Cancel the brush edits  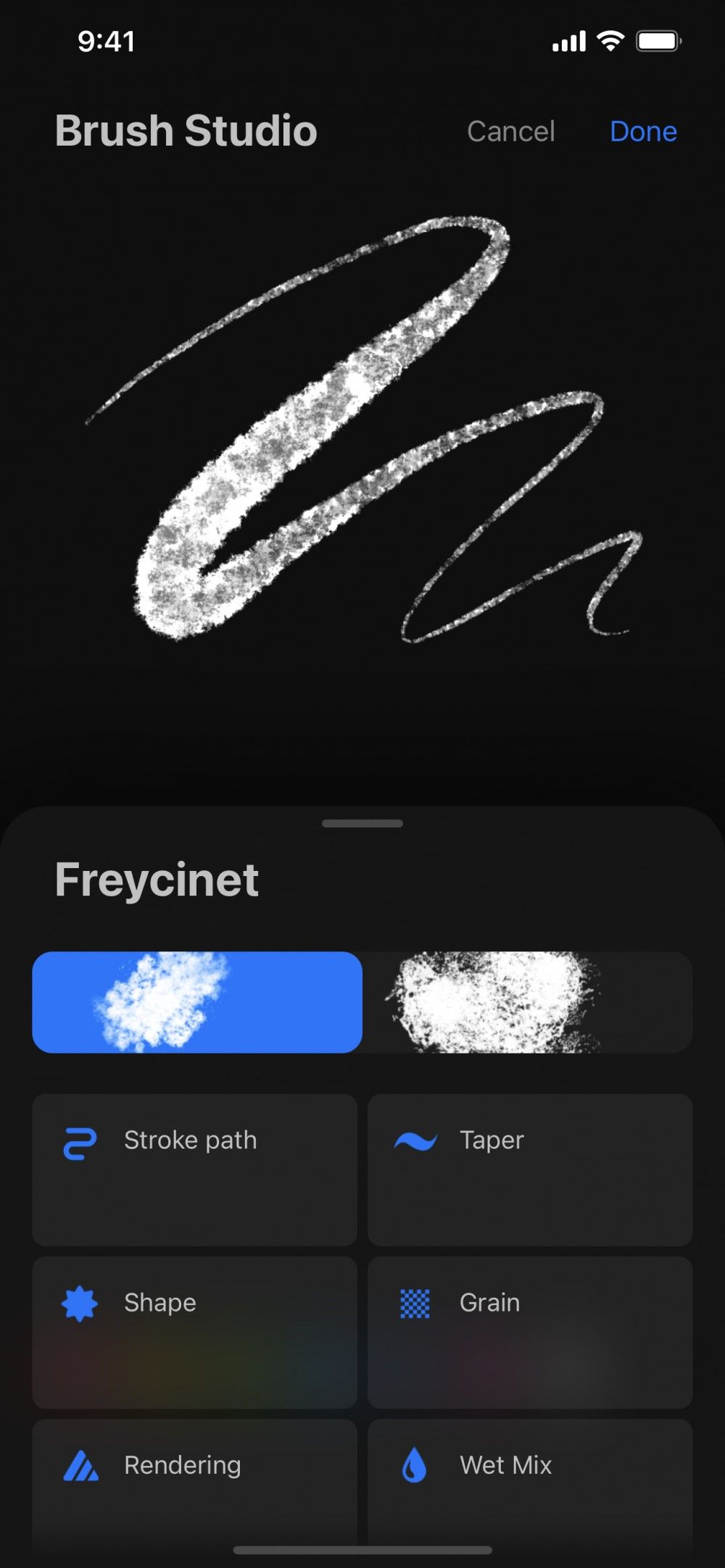[x=510, y=131]
